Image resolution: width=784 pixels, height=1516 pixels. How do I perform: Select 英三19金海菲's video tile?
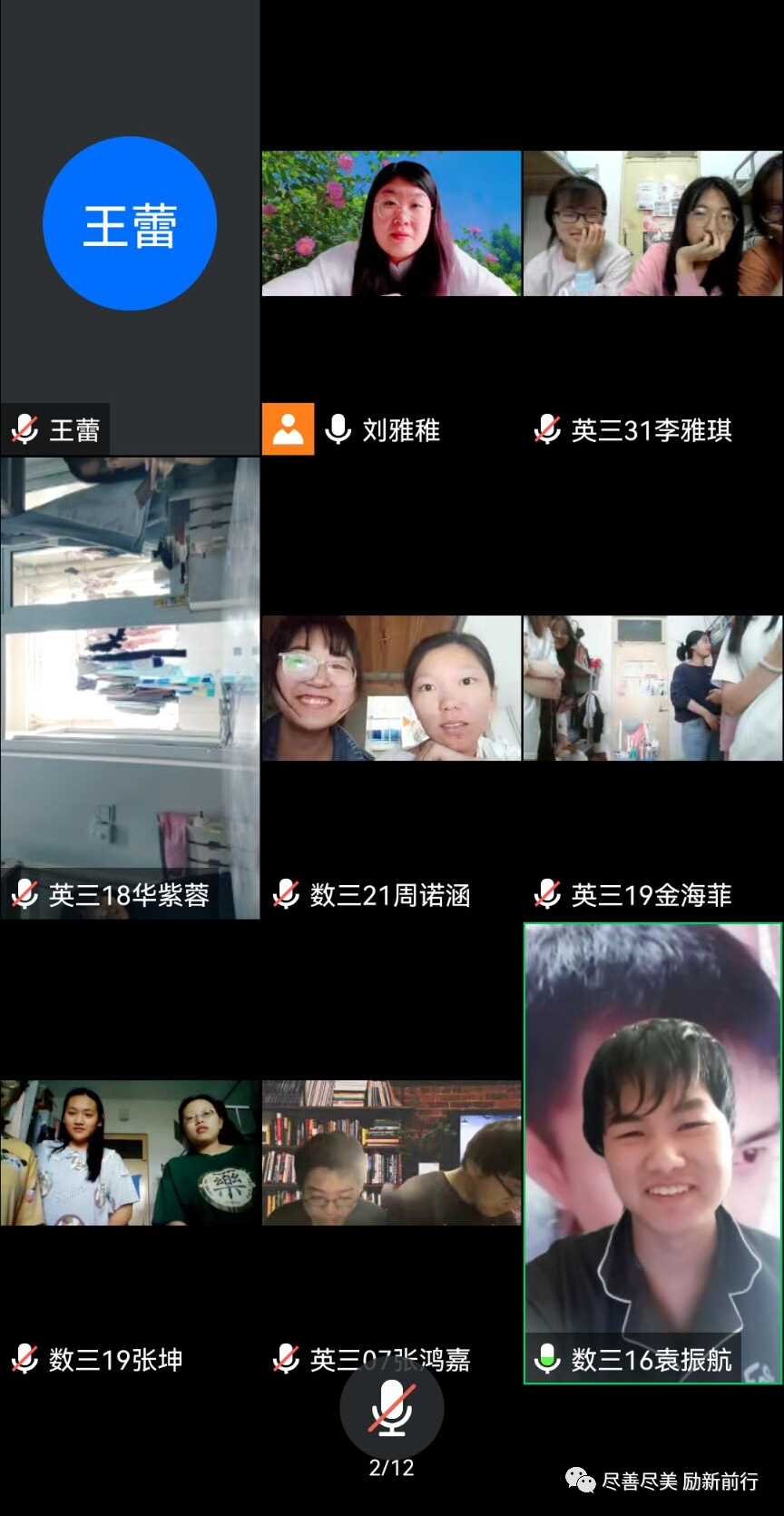point(652,688)
